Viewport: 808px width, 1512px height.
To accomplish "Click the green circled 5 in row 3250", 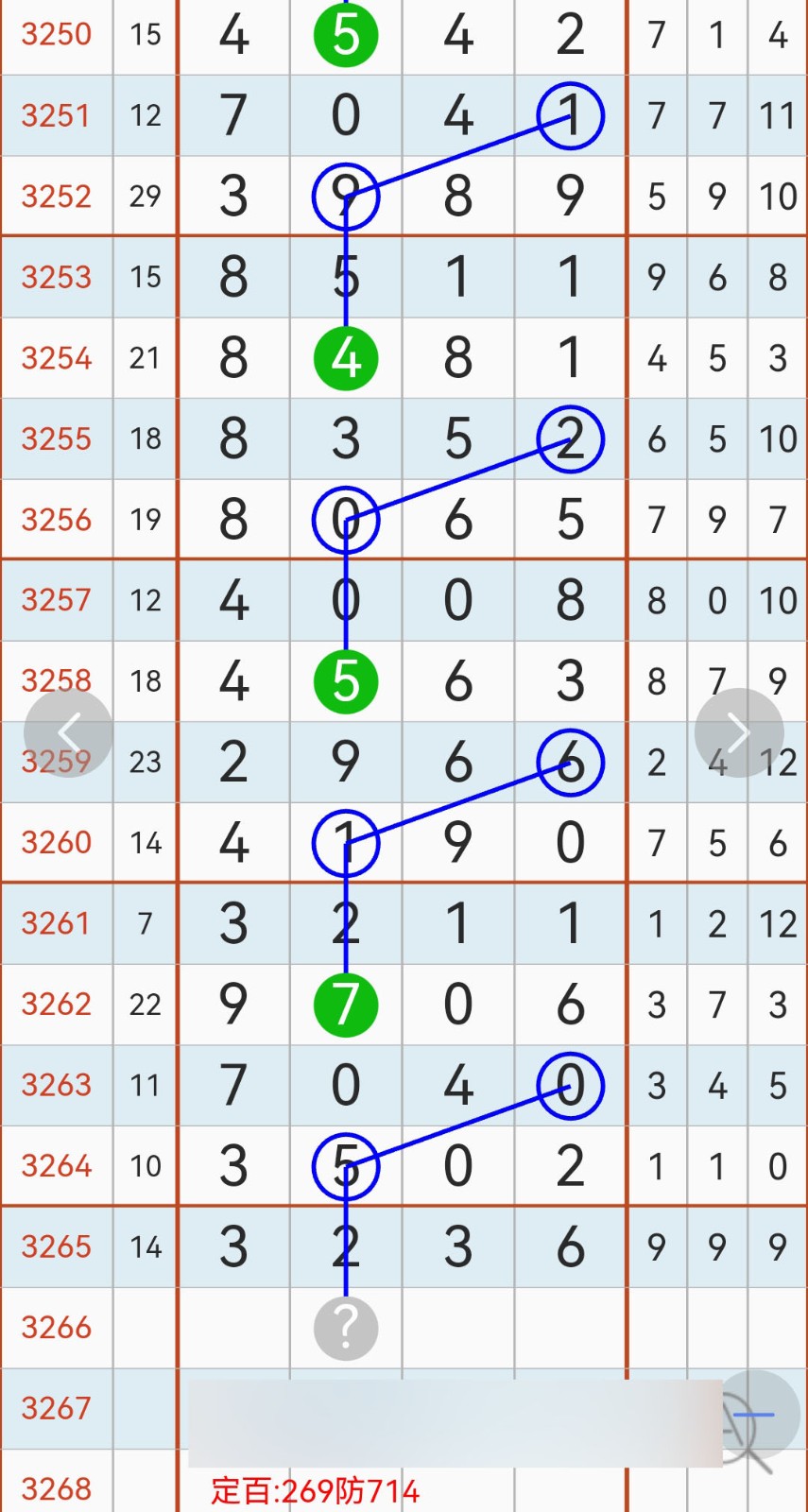I will [346, 35].
